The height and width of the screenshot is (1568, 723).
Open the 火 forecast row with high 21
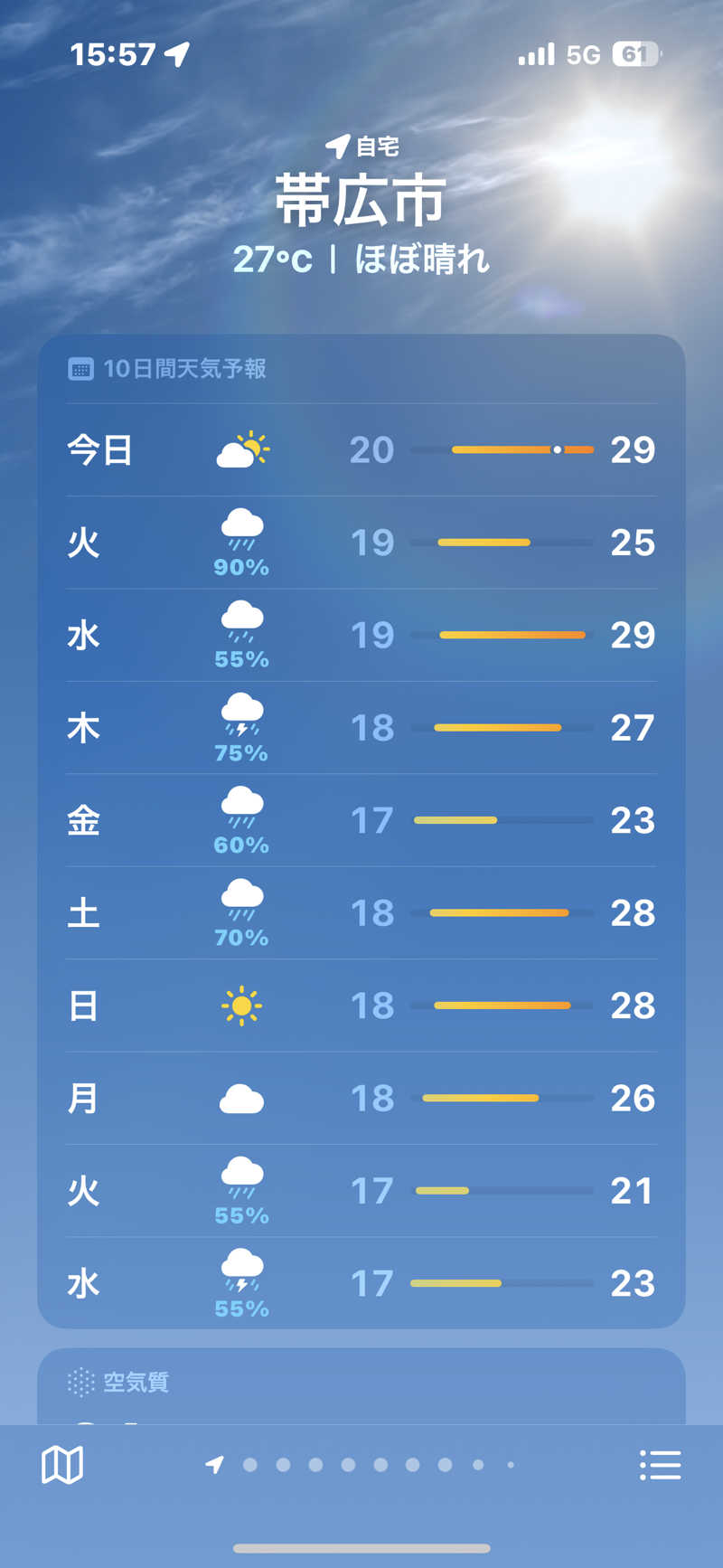pyautogui.click(x=361, y=1191)
